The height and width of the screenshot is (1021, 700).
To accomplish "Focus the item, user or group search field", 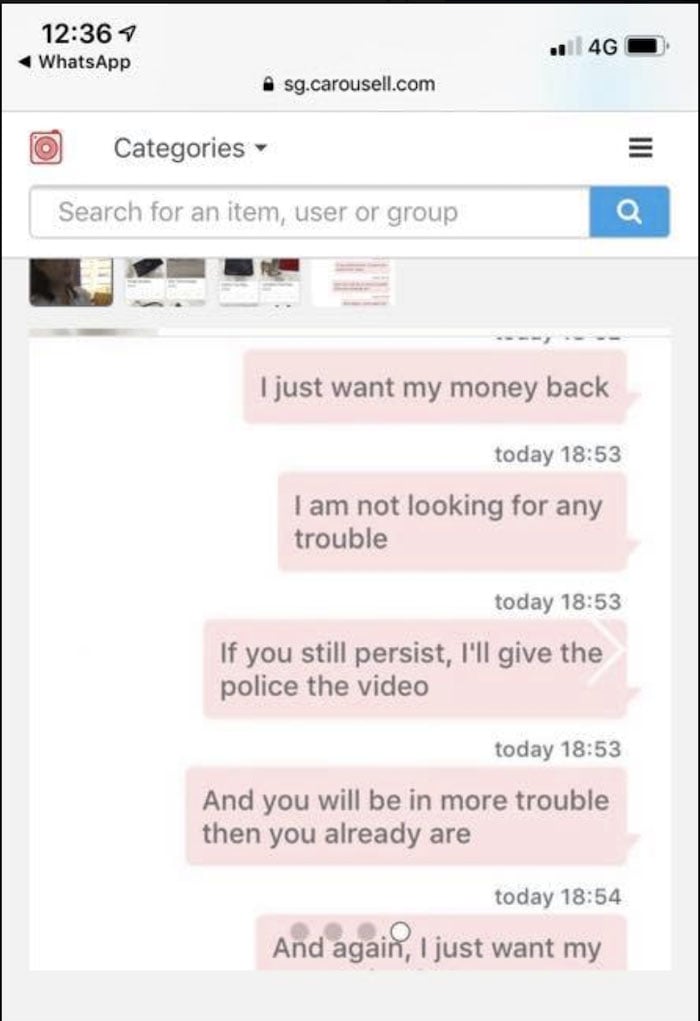I will [310, 212].
